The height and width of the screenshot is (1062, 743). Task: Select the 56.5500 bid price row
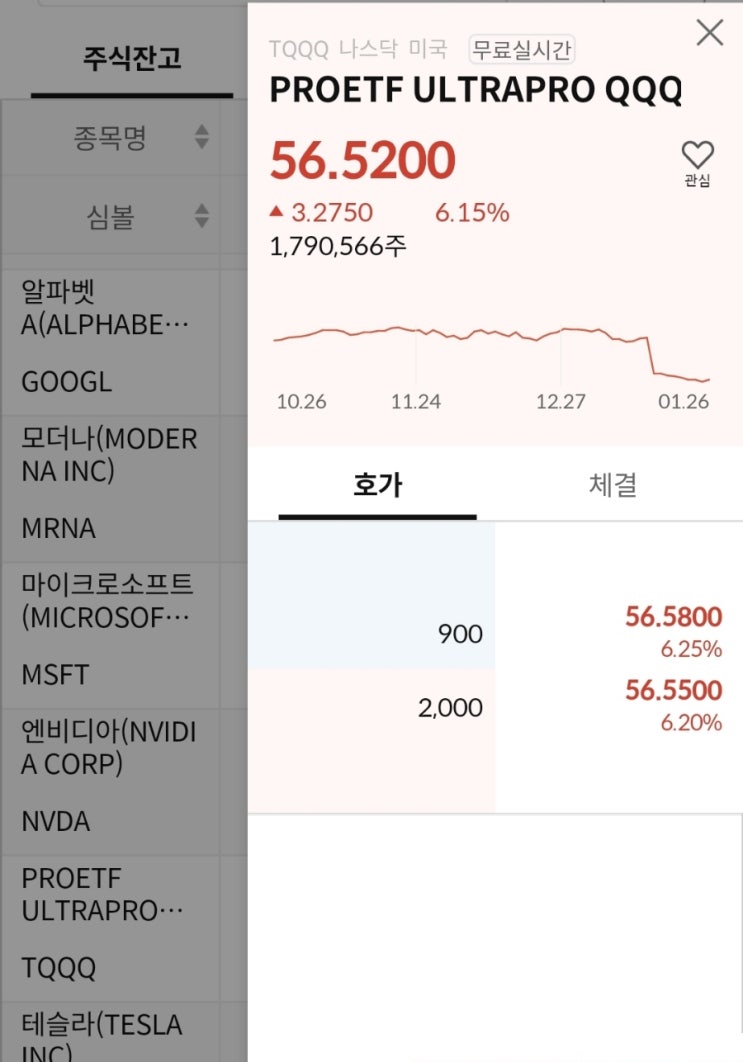click(x=673, y=692)
